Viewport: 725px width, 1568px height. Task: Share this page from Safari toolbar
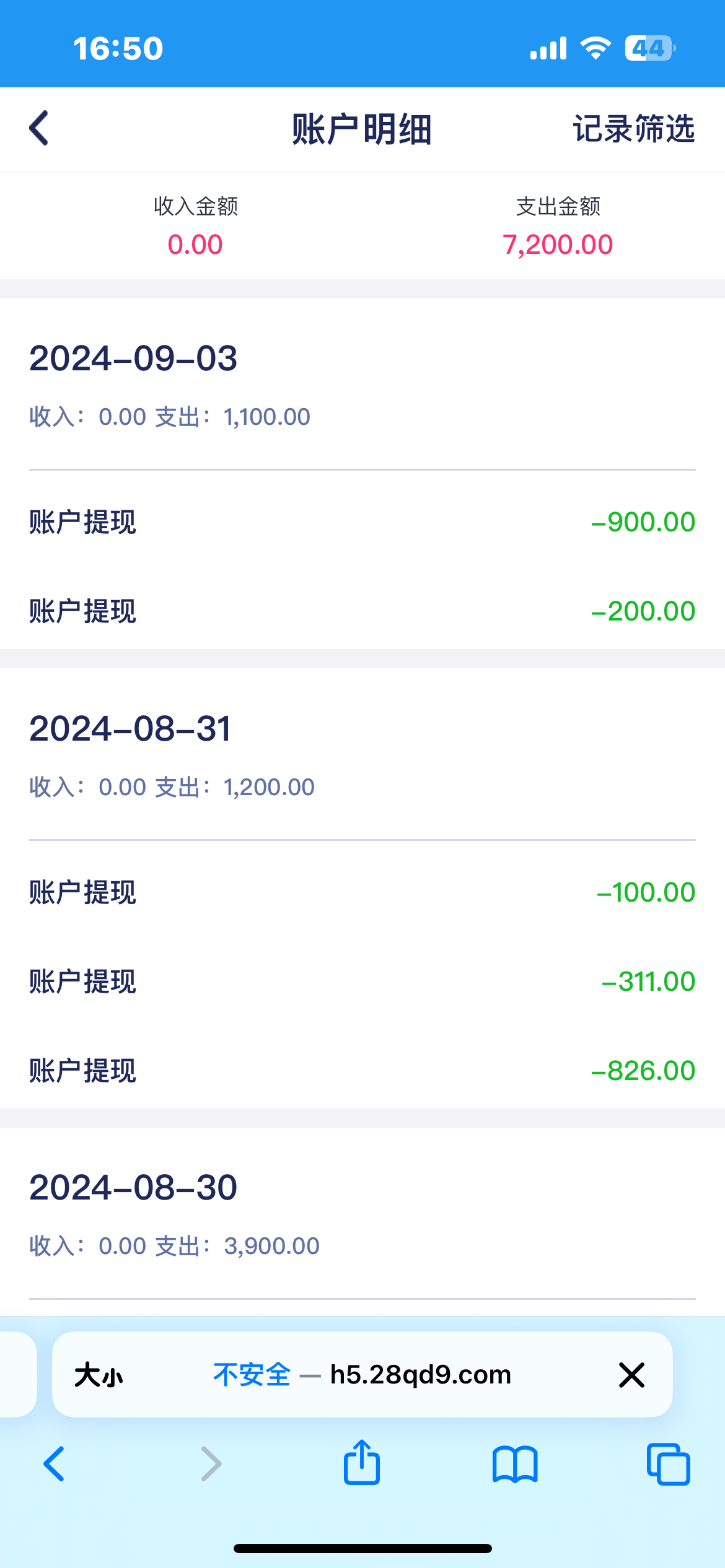(x=362, y=1463)
